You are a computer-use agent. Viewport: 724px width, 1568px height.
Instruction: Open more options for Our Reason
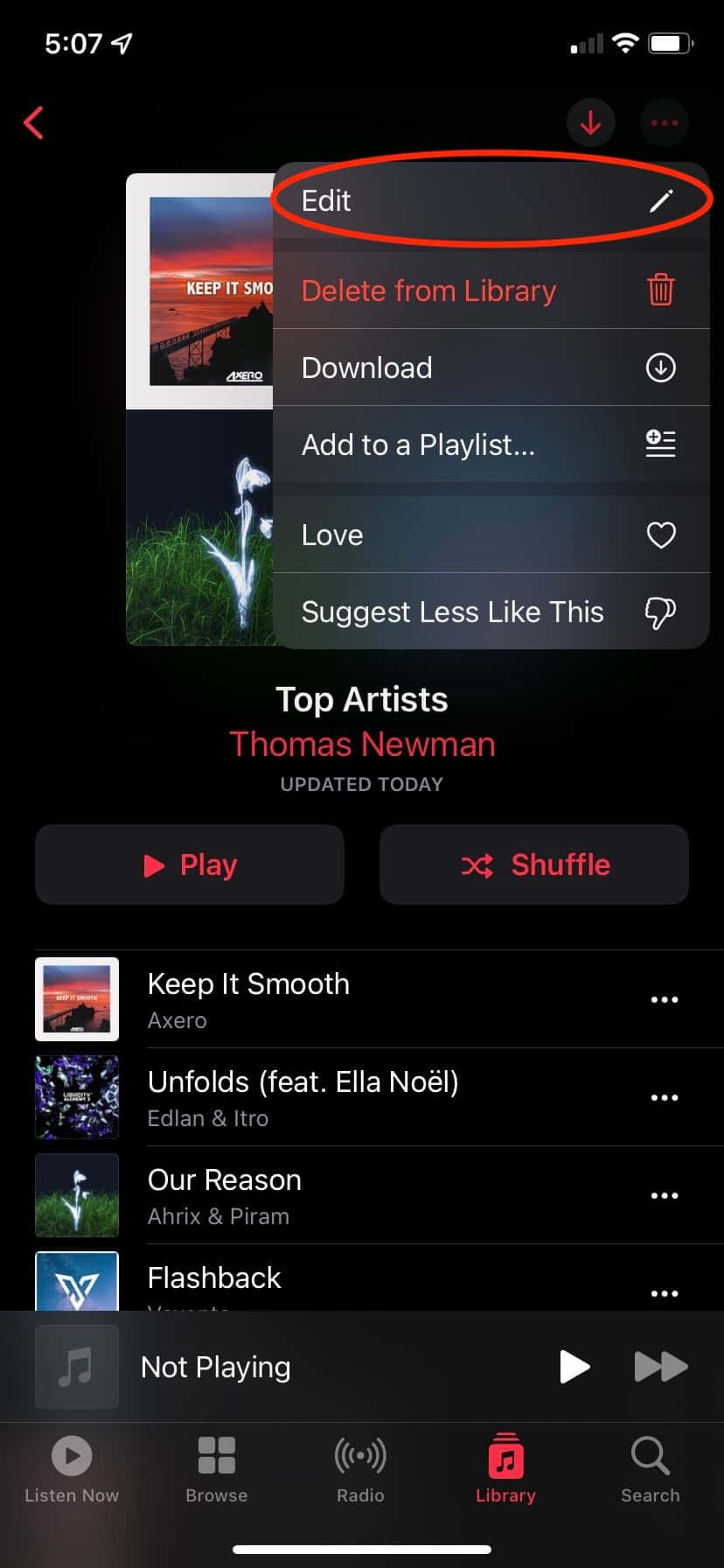[x=665, y=1195]
